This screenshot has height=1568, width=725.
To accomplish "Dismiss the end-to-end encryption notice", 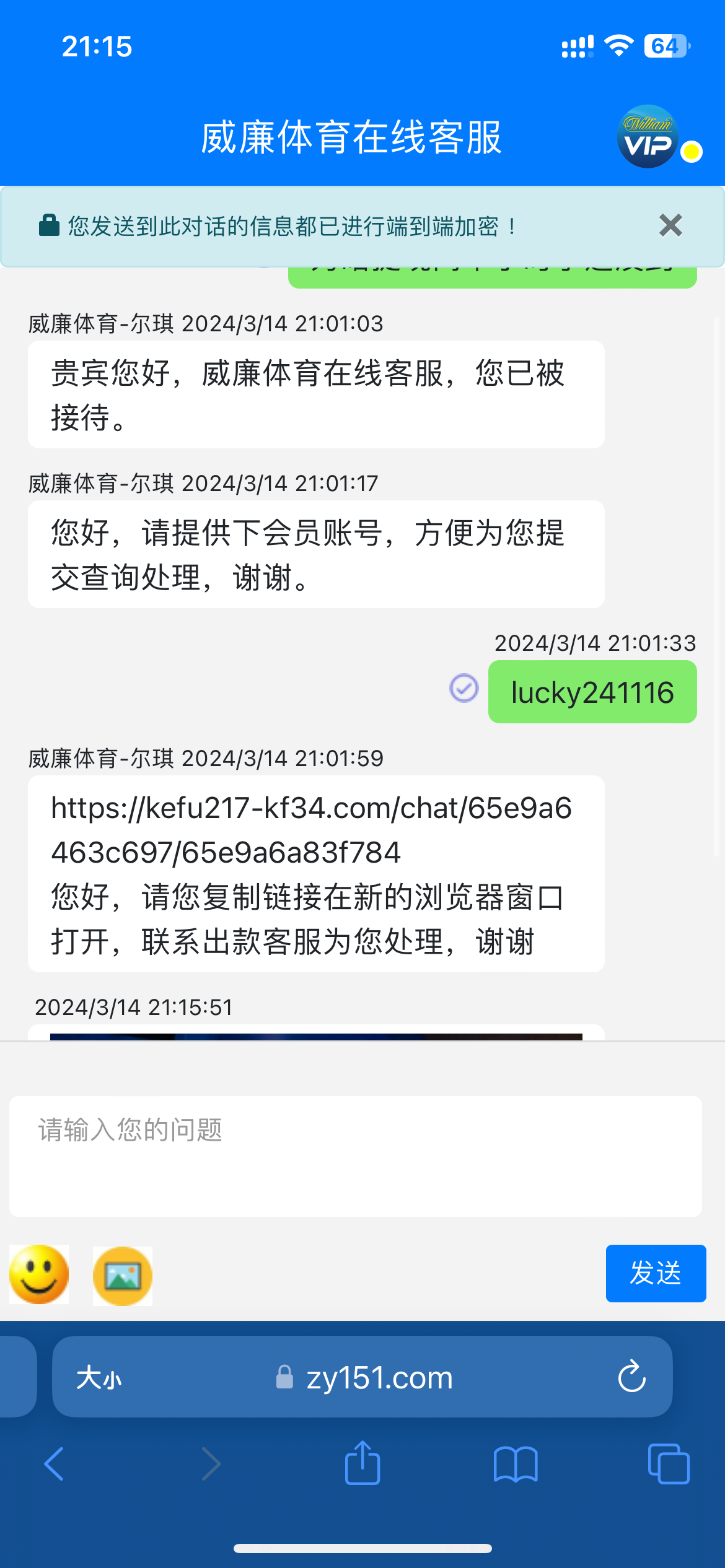I will click(670, 225).
